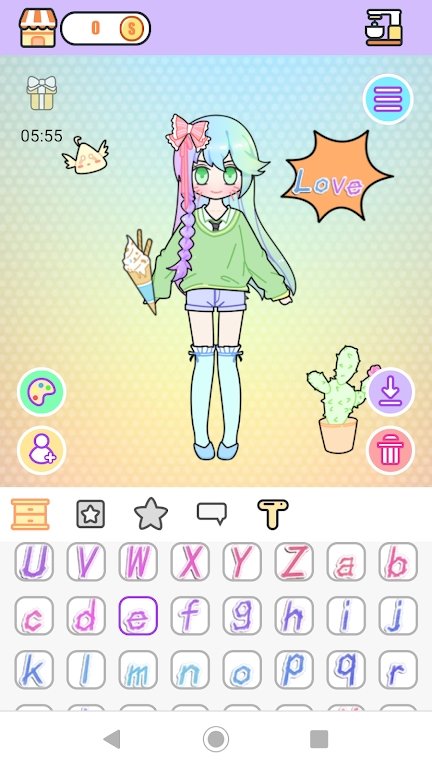Tap the trash bin button
This screenshot has width=432, height=768.
pos(390,450)
